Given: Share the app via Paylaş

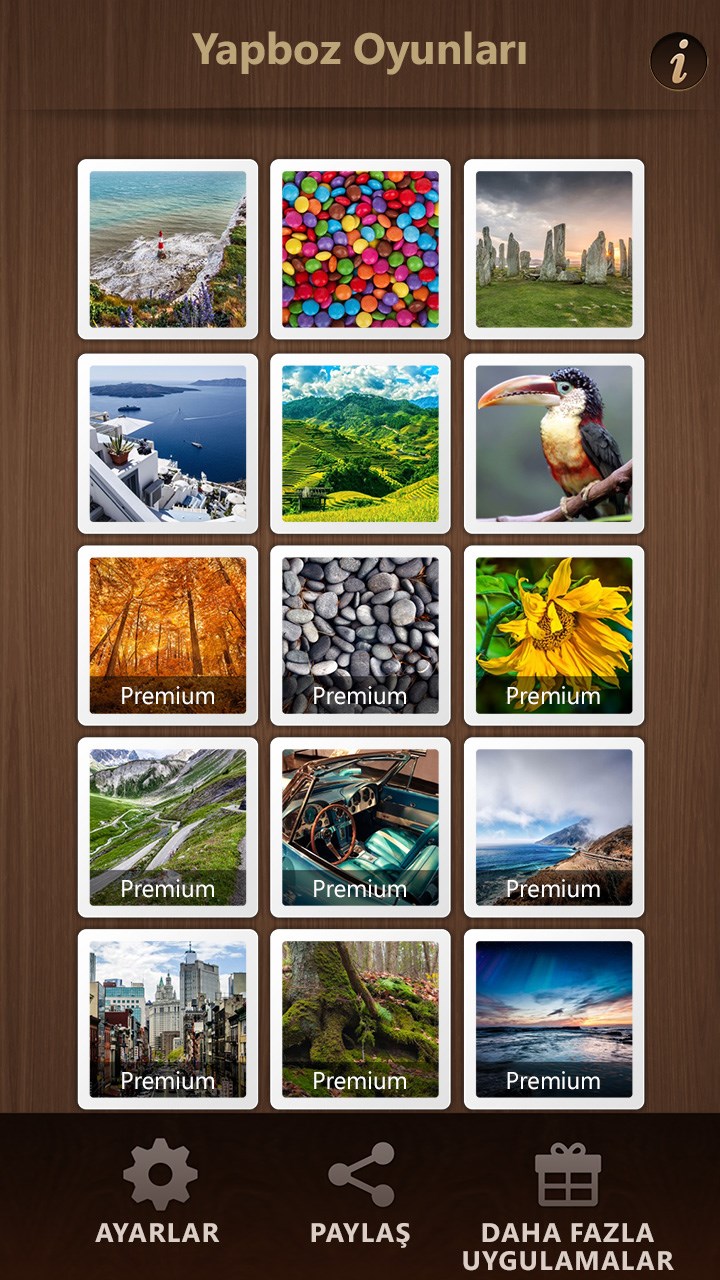Looking at the screenshot, I should click(x=360, y=1192).
